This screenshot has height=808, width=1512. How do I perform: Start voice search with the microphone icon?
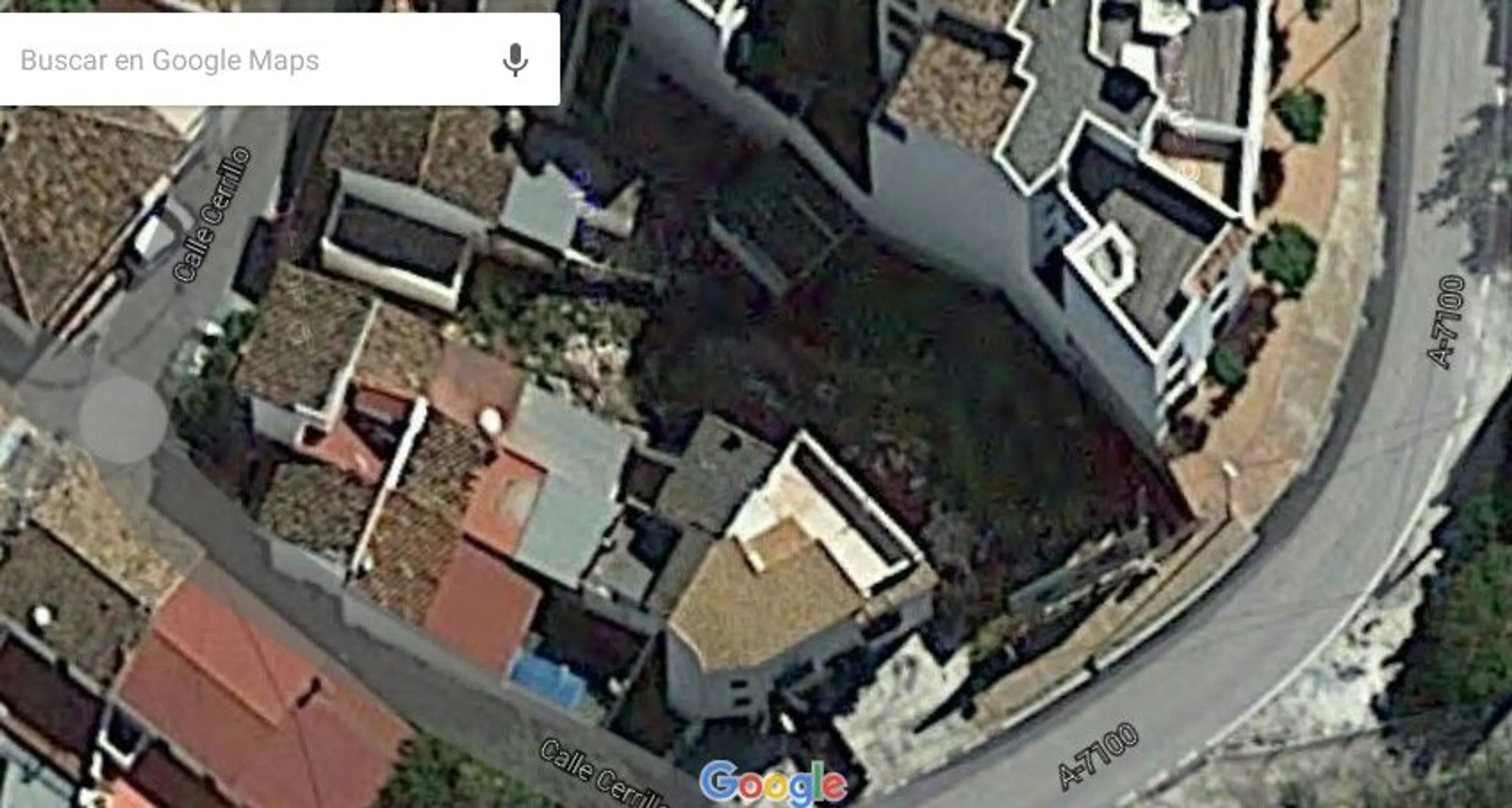pyautogui.click(x=515, y=60)
